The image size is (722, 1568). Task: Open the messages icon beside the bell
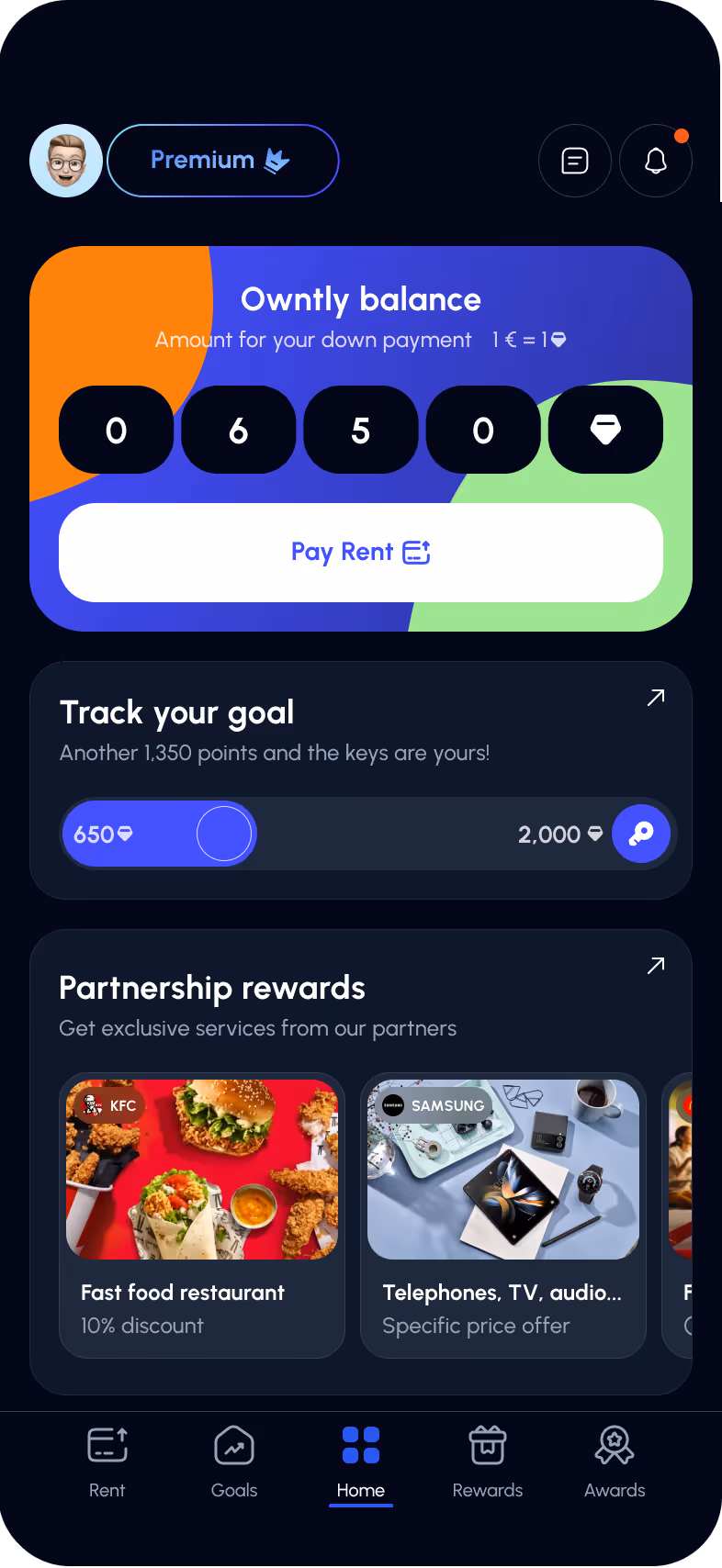[575, 161]
